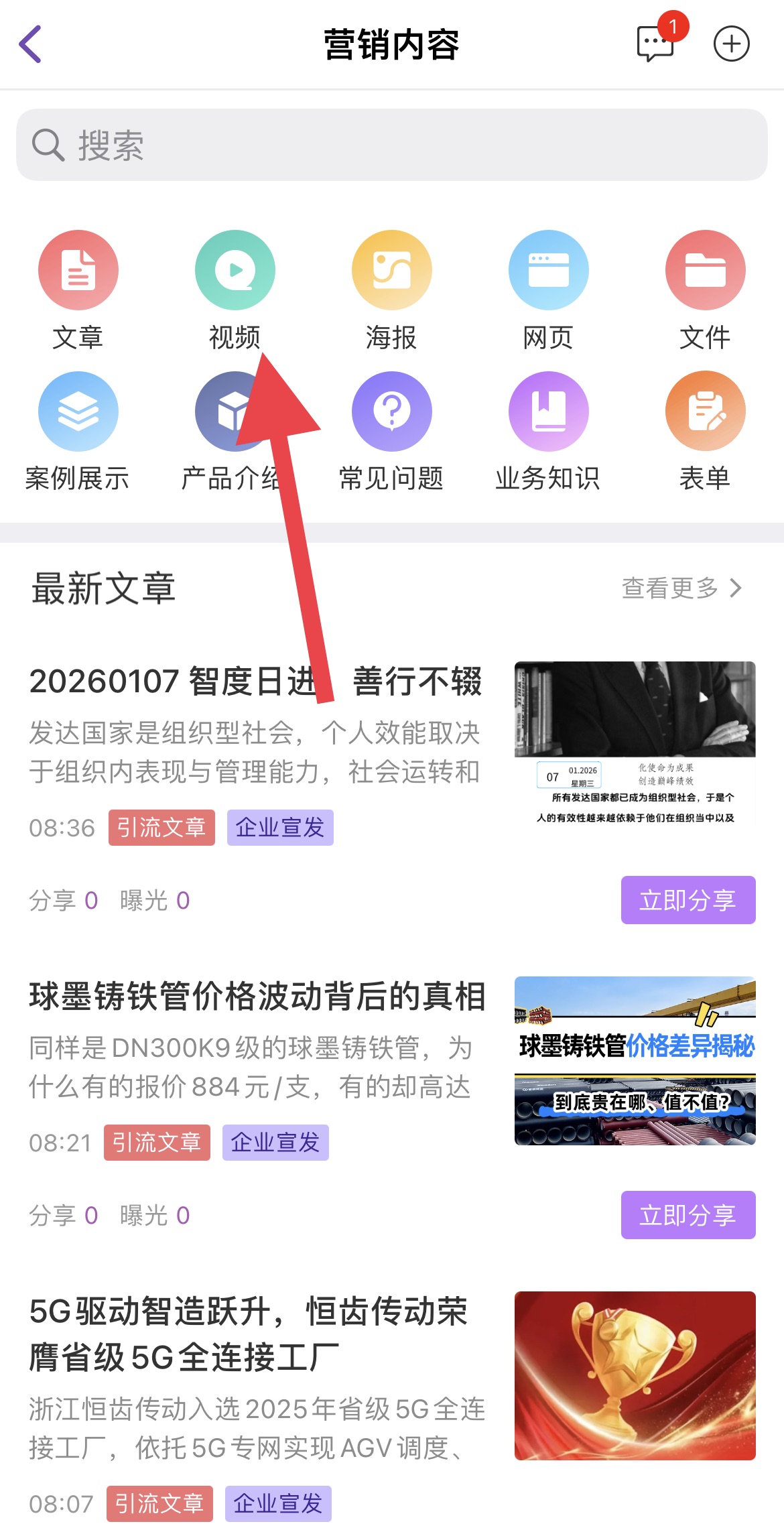
Task: Tap the plus add icon
Action: point(731,44)
